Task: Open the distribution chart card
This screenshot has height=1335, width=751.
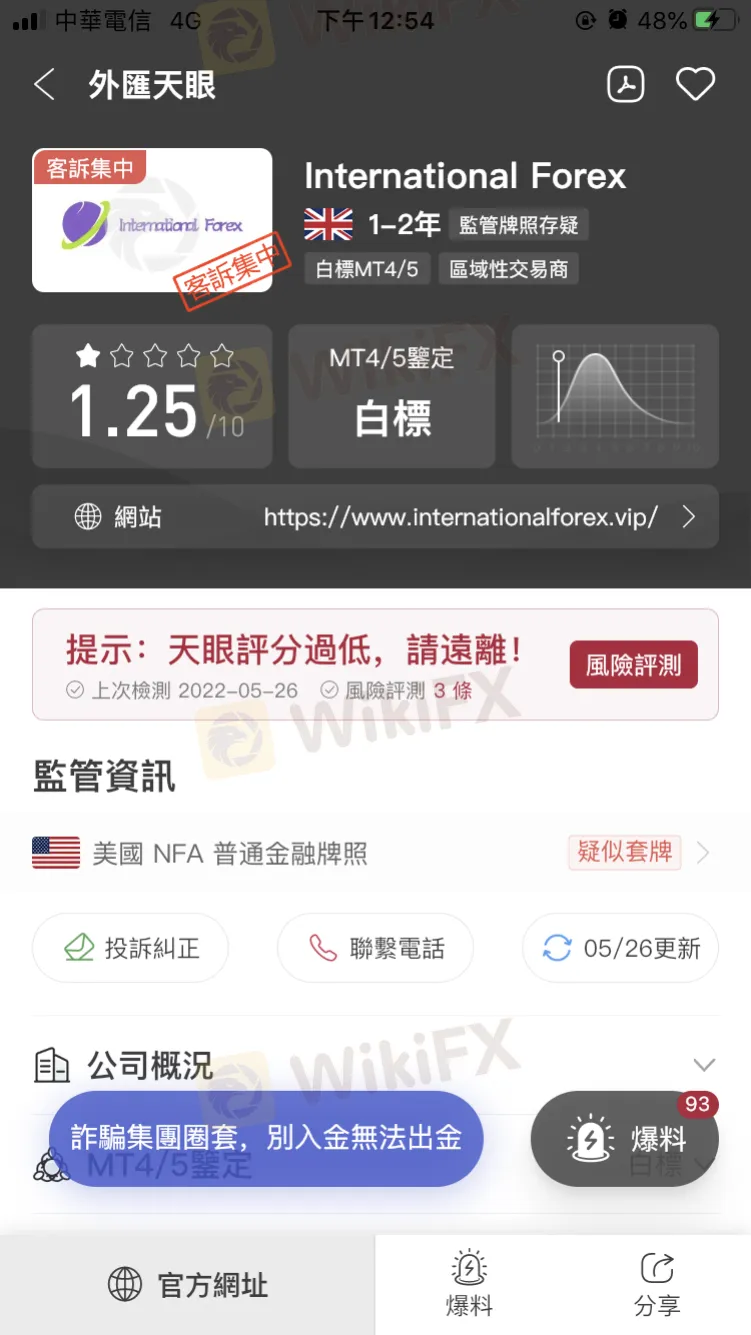Action: coord(615,396)
